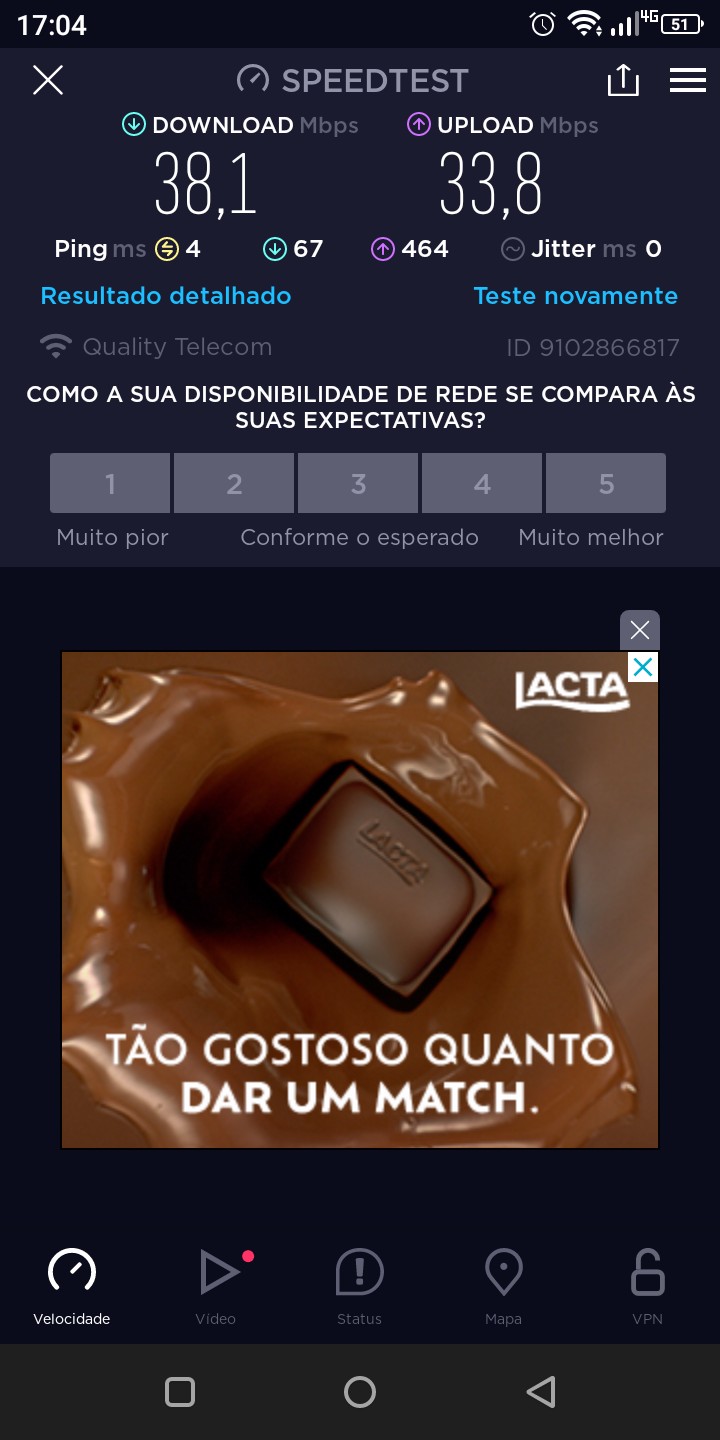Rate network availability as 4
Viewport: 720px width, 1440px height.
(482, 483)
